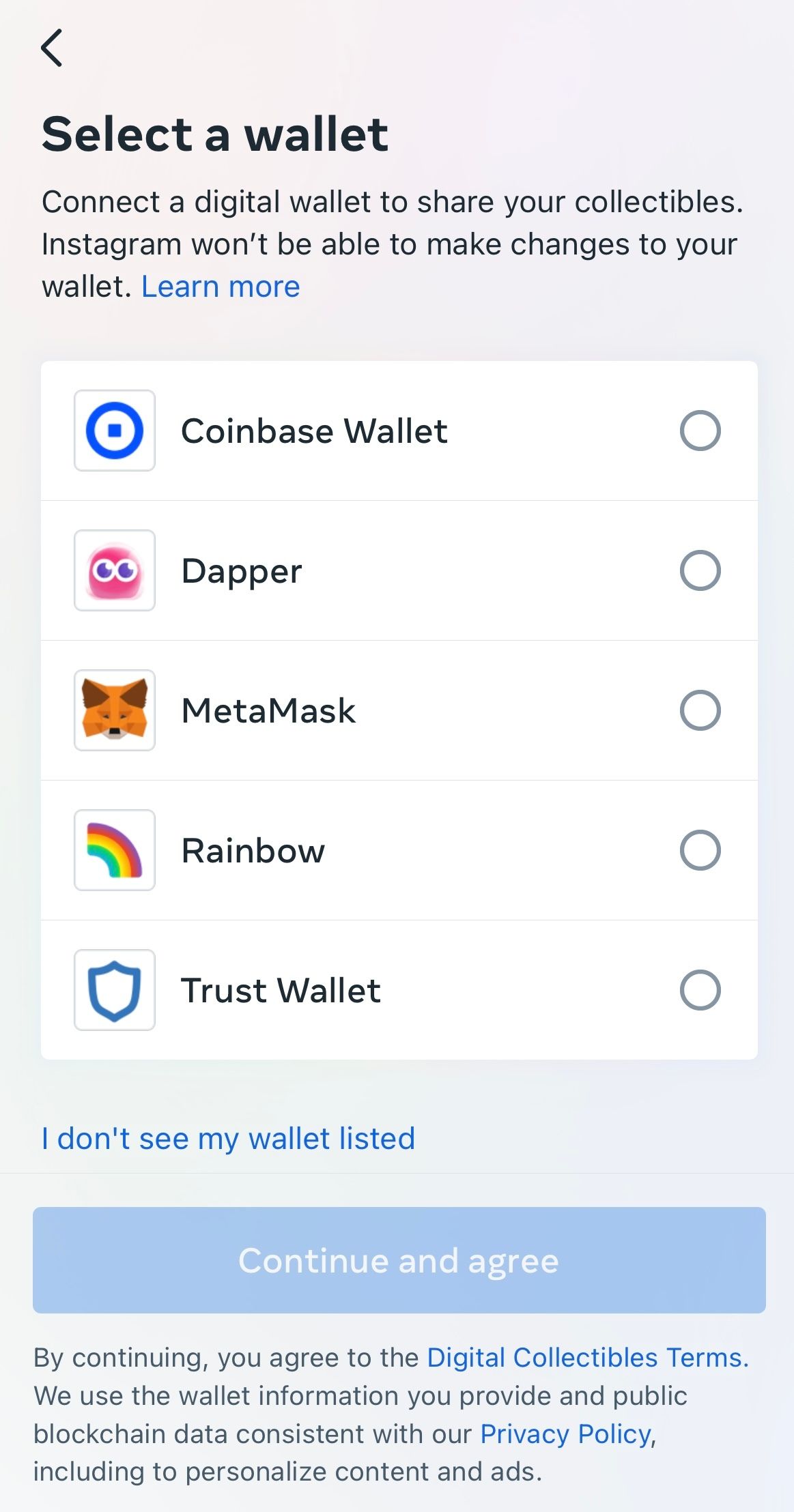Choose Dapper as your wallet
Image resolution: width=794 pixels, height=1512 pixels.
tap(700, 570)
